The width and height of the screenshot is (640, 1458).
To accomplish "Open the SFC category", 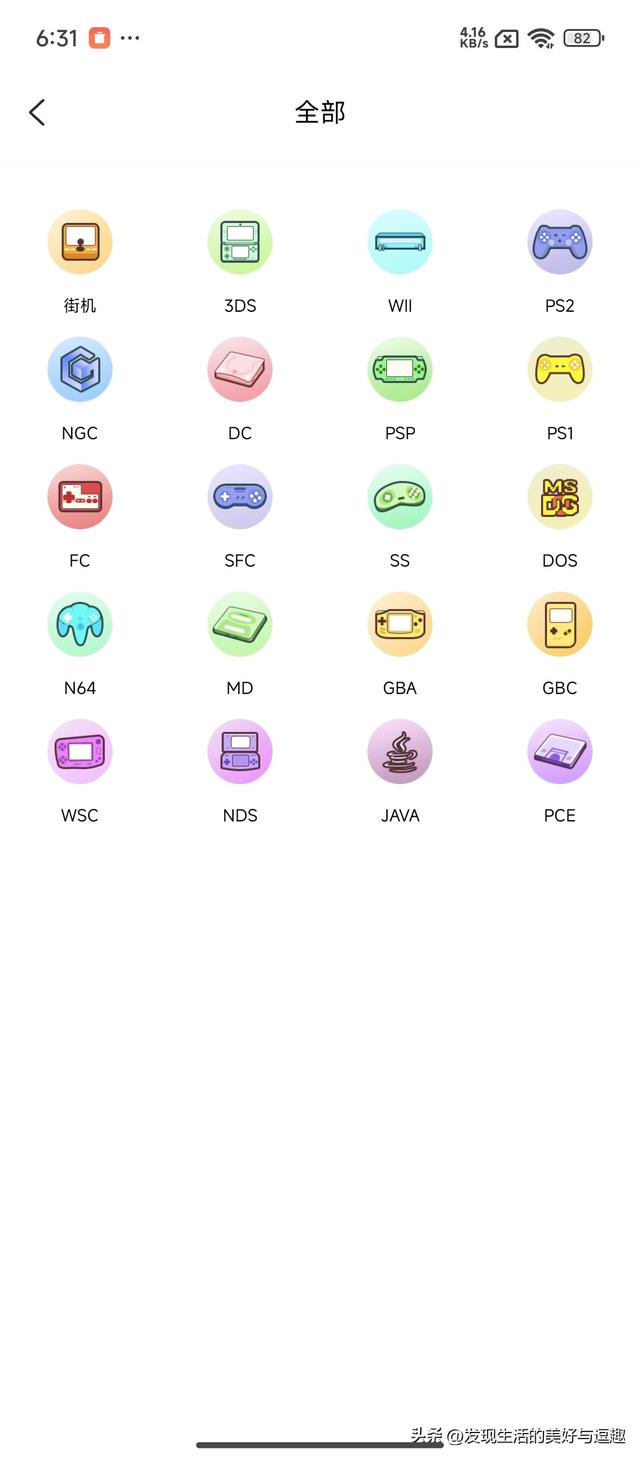I will pos(240,497).
